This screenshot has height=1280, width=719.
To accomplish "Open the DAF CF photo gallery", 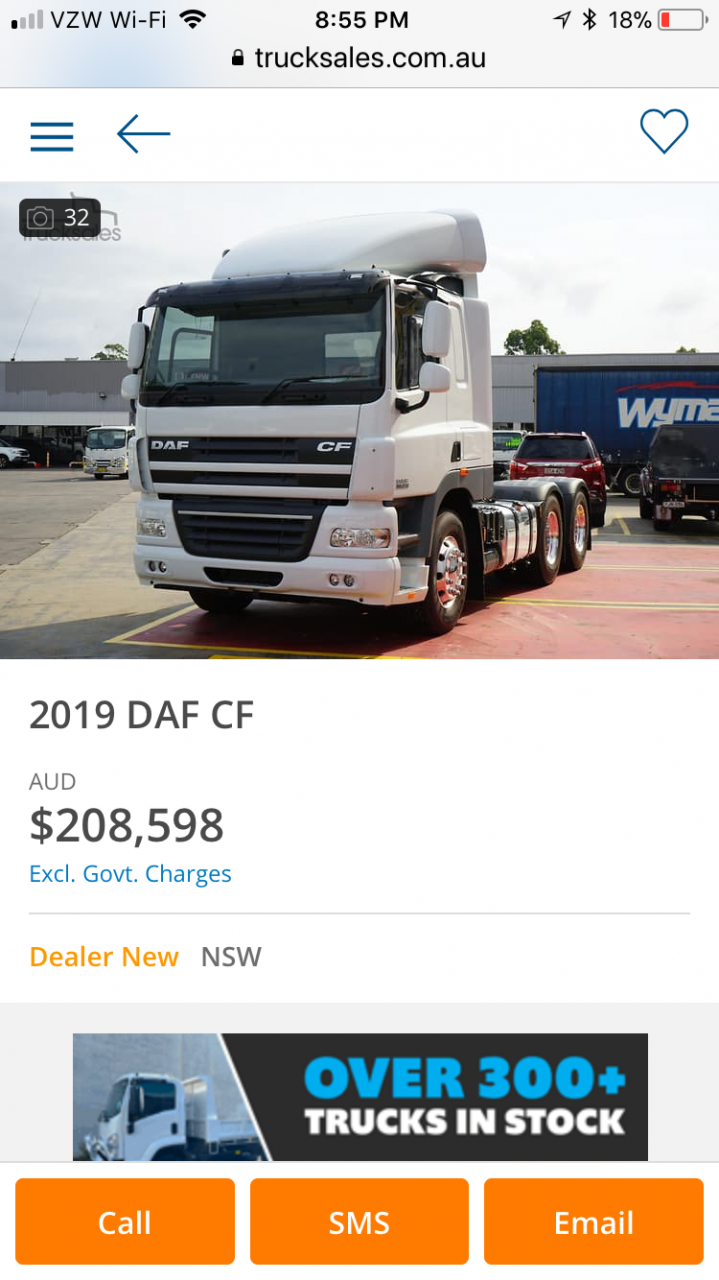I will point(360,420).
